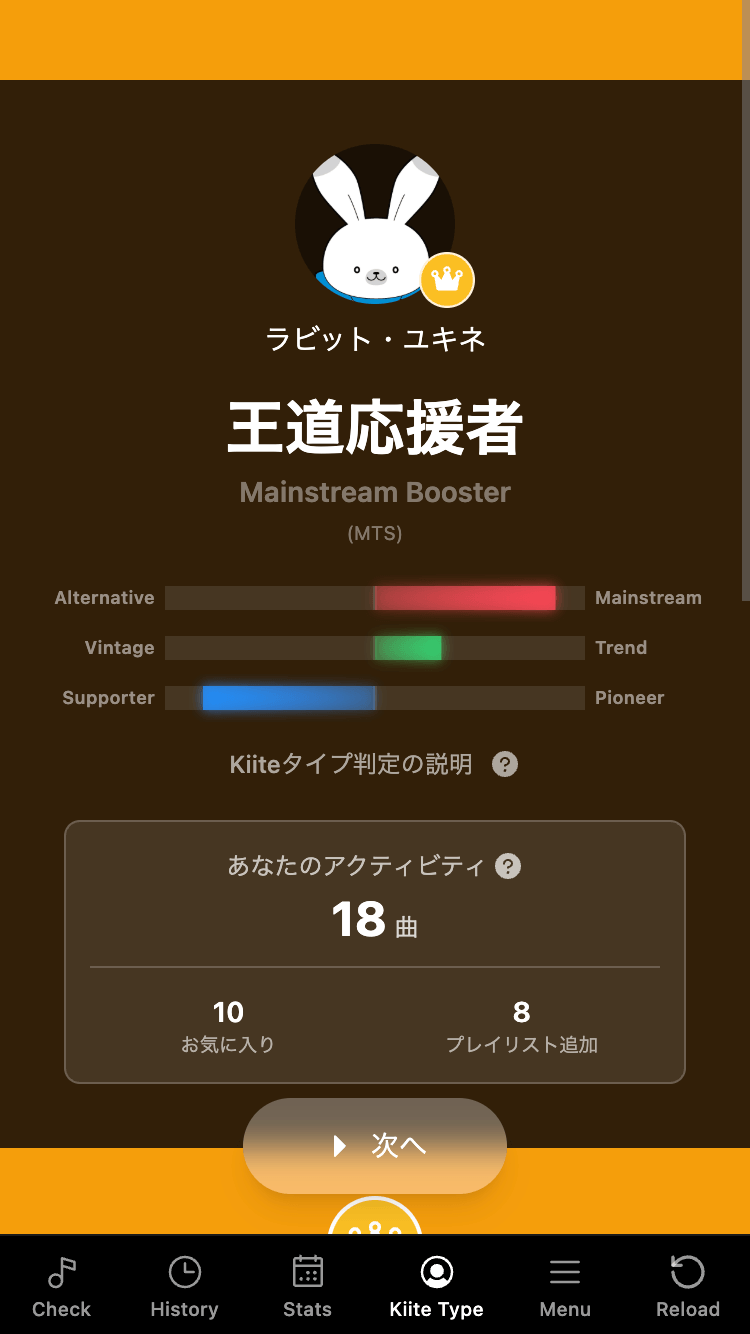
Task: Open the help icon next to Kiiteタイプ判定の説明
Action: coord(505,764)
